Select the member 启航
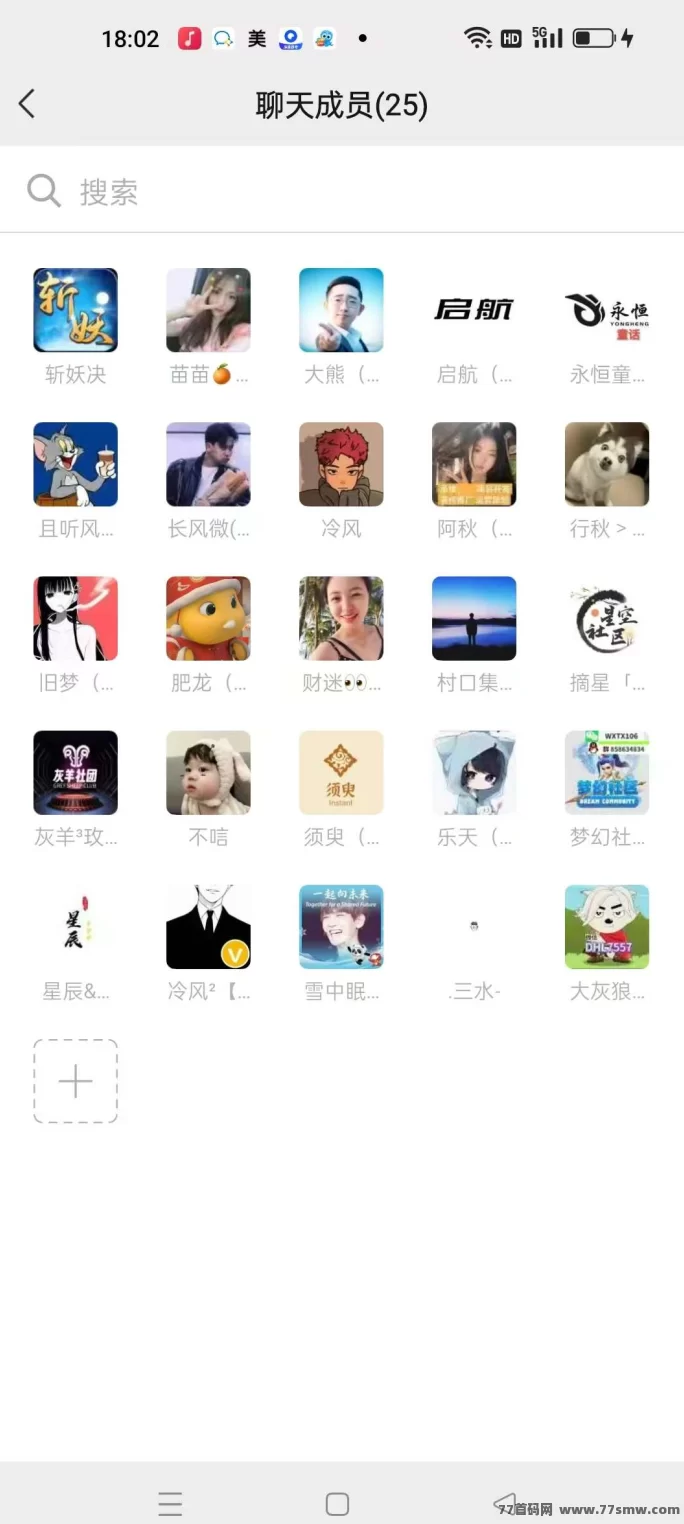684x1524 pixels. [x=474, y=310]
